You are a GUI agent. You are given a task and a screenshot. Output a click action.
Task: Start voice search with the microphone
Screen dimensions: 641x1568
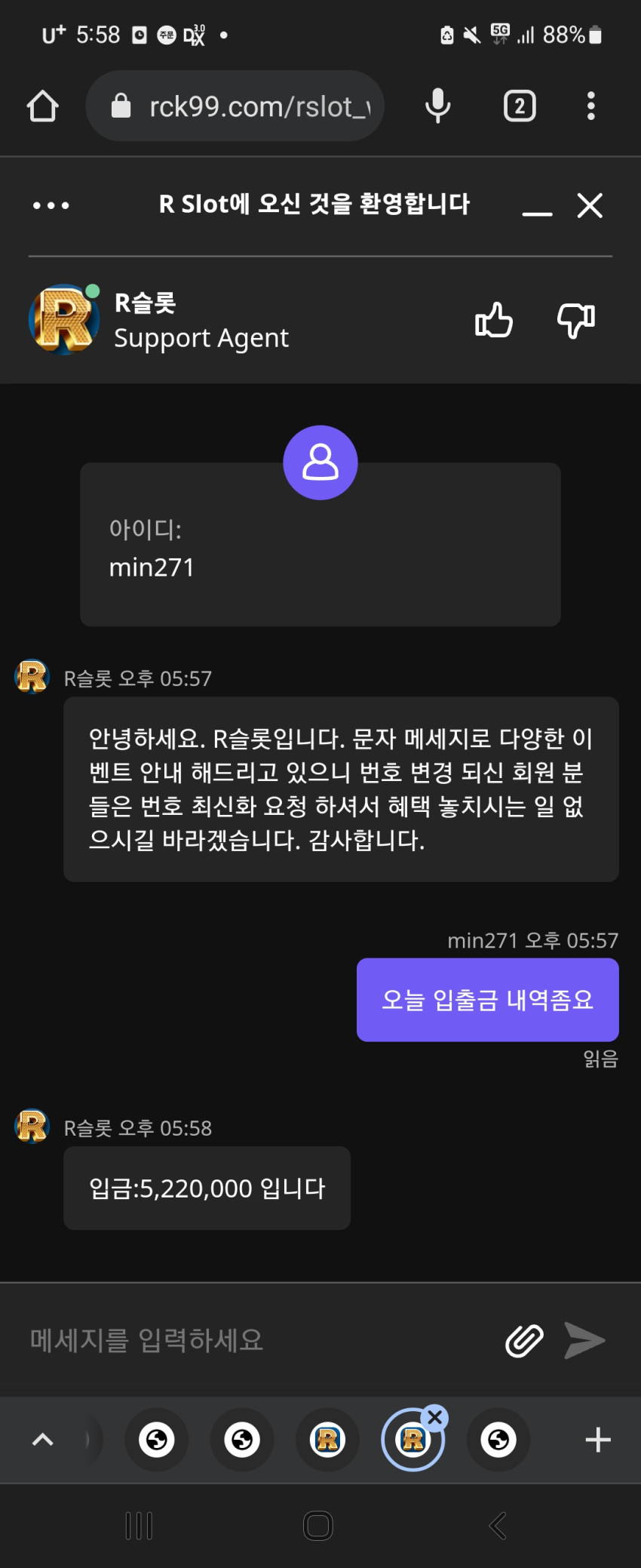tap(437, 106)
